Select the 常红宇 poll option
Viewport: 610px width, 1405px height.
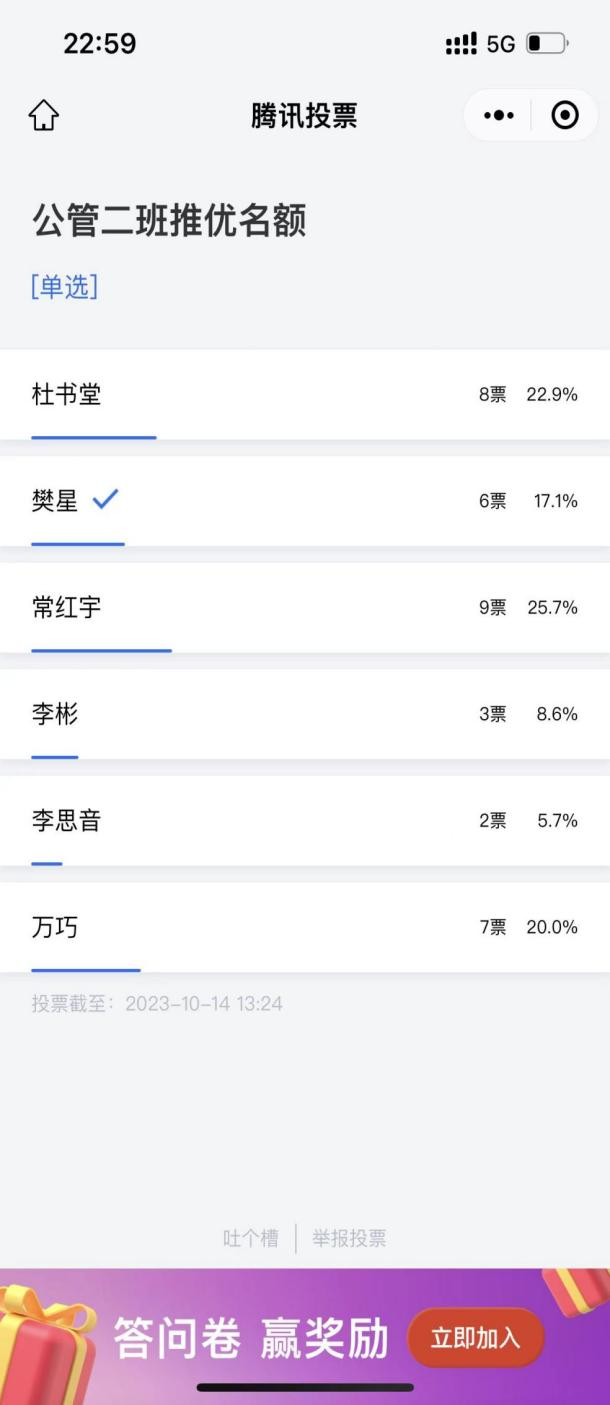(x=304, y=608)
